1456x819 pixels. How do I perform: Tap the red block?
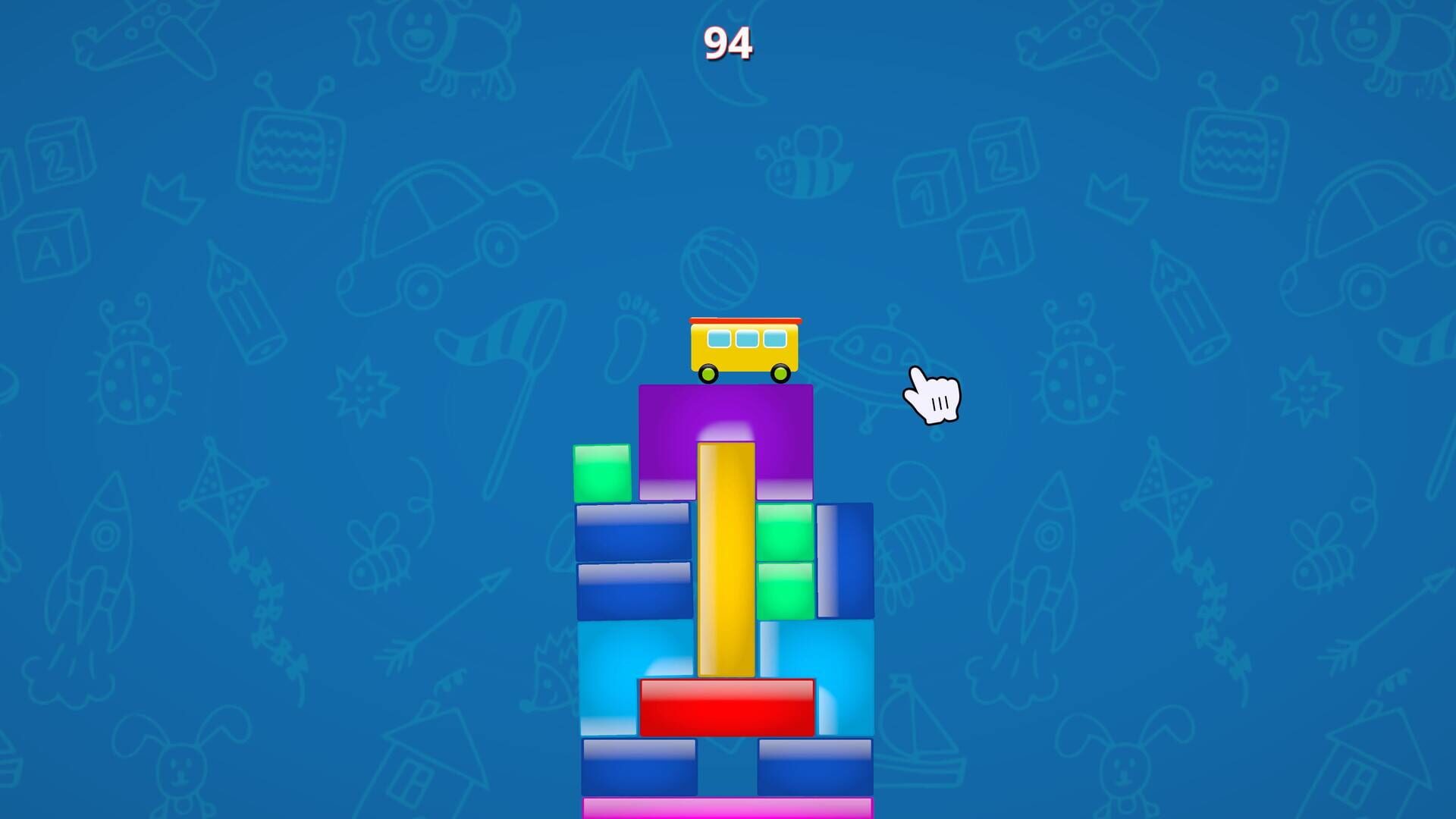[x=726, y=708]
